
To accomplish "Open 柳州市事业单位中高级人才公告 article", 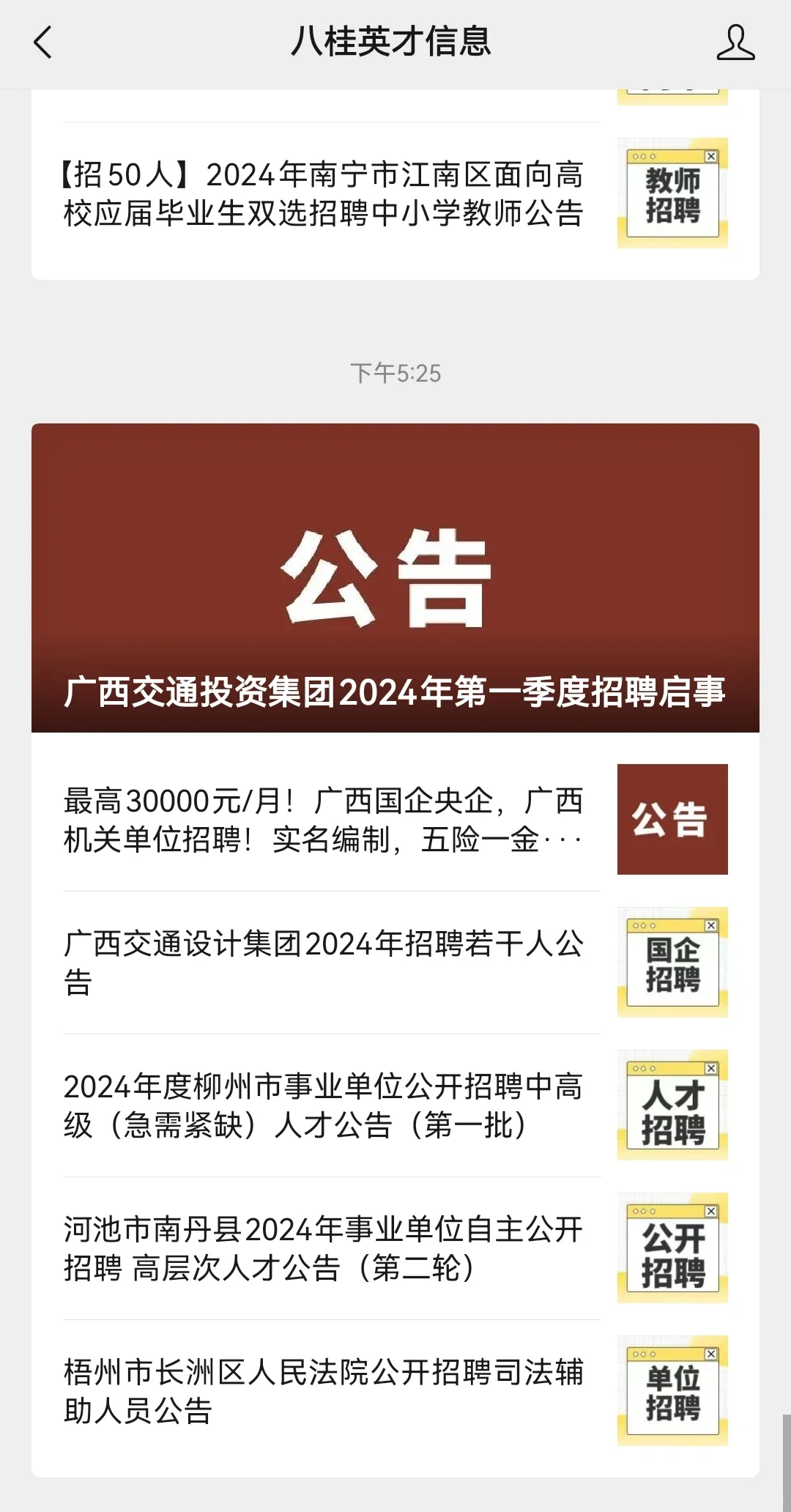I will click(x=395, y=1105).
